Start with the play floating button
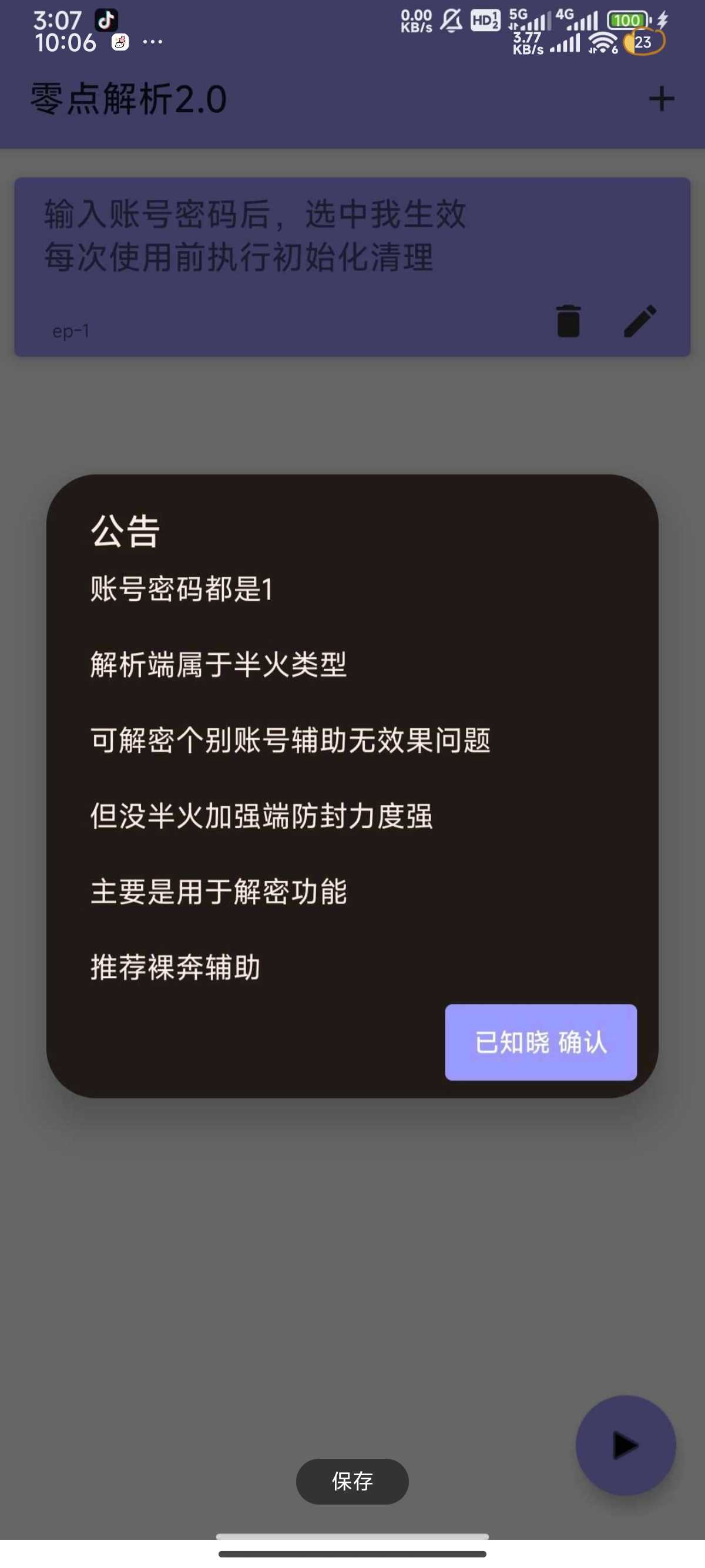Viewport: 705px width, 1568px height. [x=625, y=1445]
